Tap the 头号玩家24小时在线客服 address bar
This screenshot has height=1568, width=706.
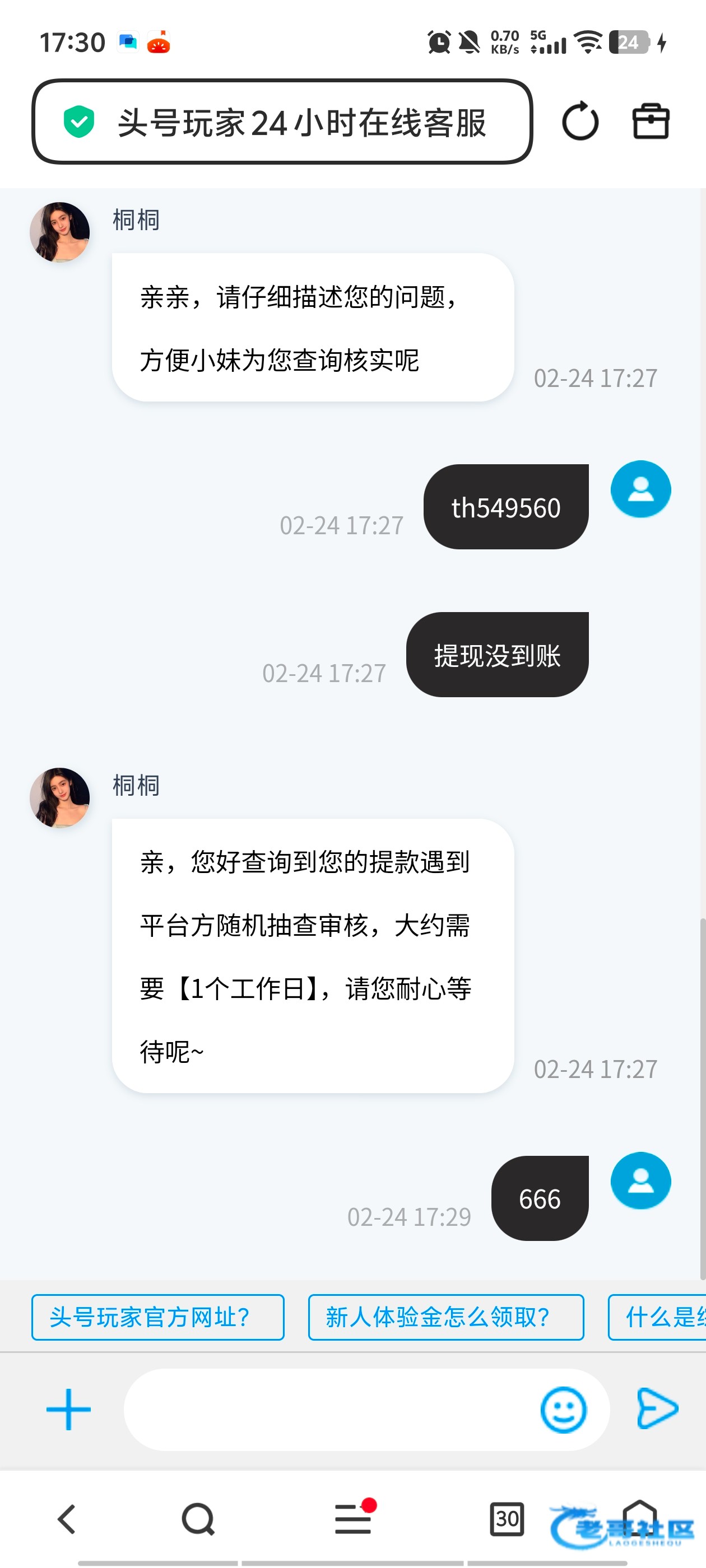(x=282, y=122)
